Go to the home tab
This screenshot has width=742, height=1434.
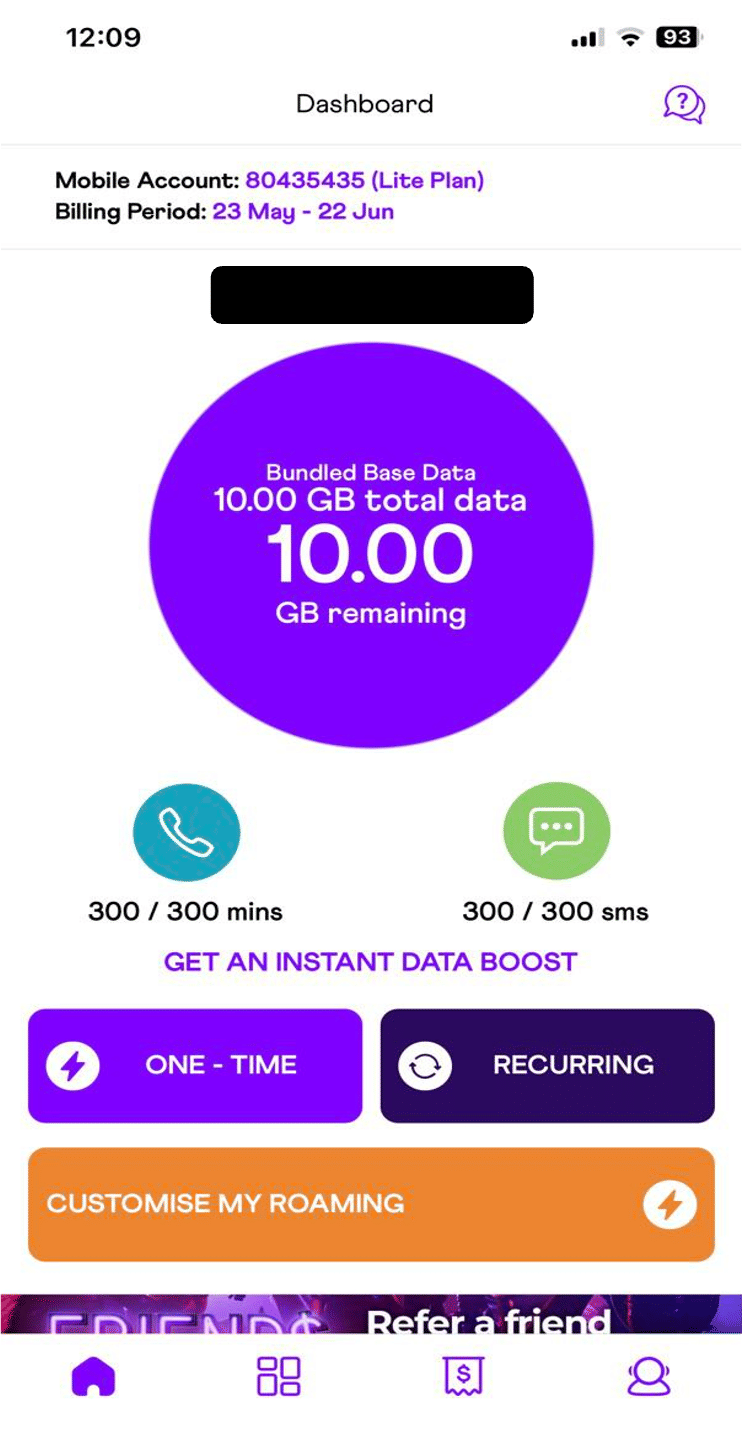point(94,1377)
